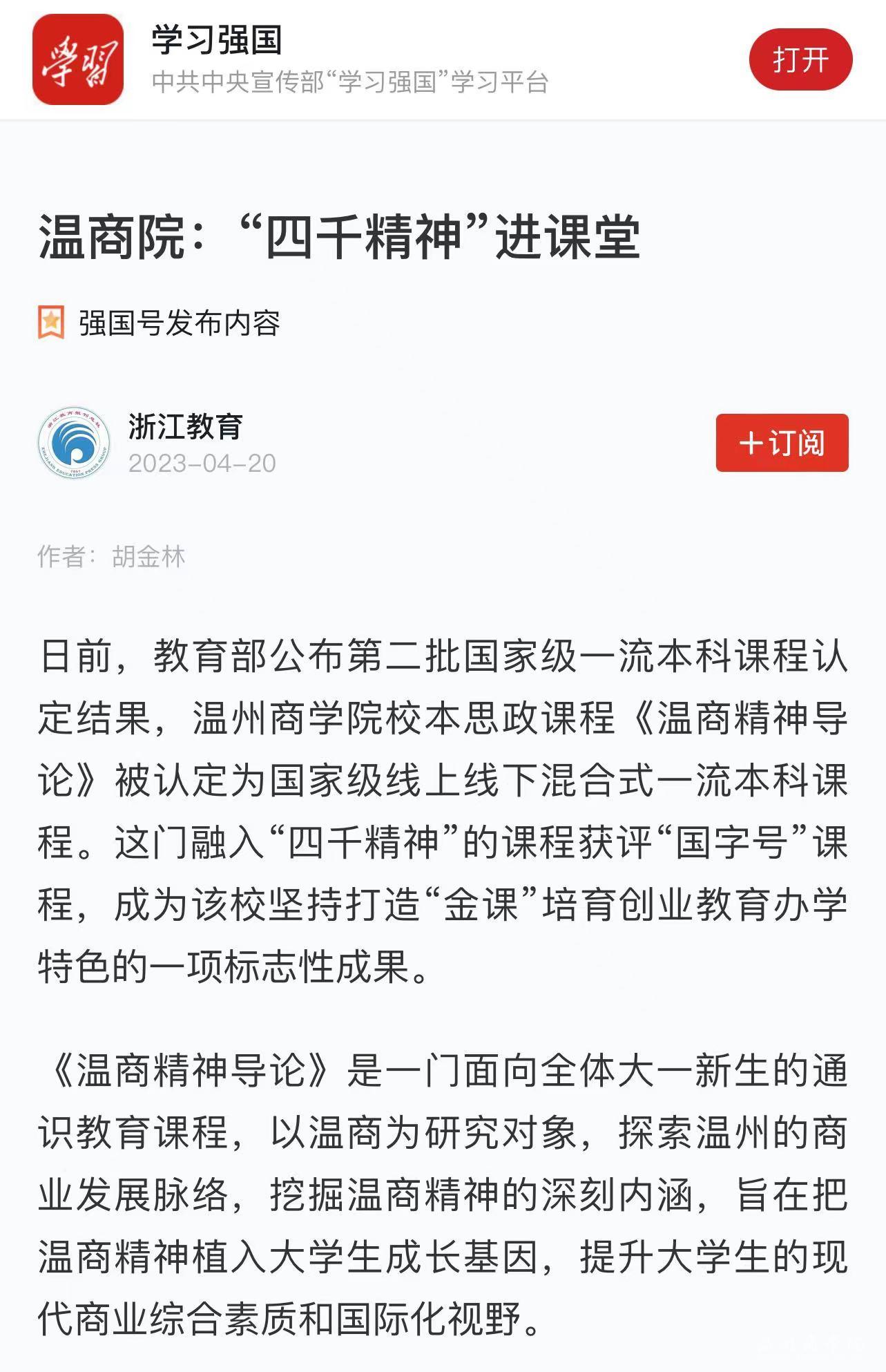This screenshot has width=886, height=1372.
Task: Open the 浙江教育 publisher profile
Action: (185, 427)
